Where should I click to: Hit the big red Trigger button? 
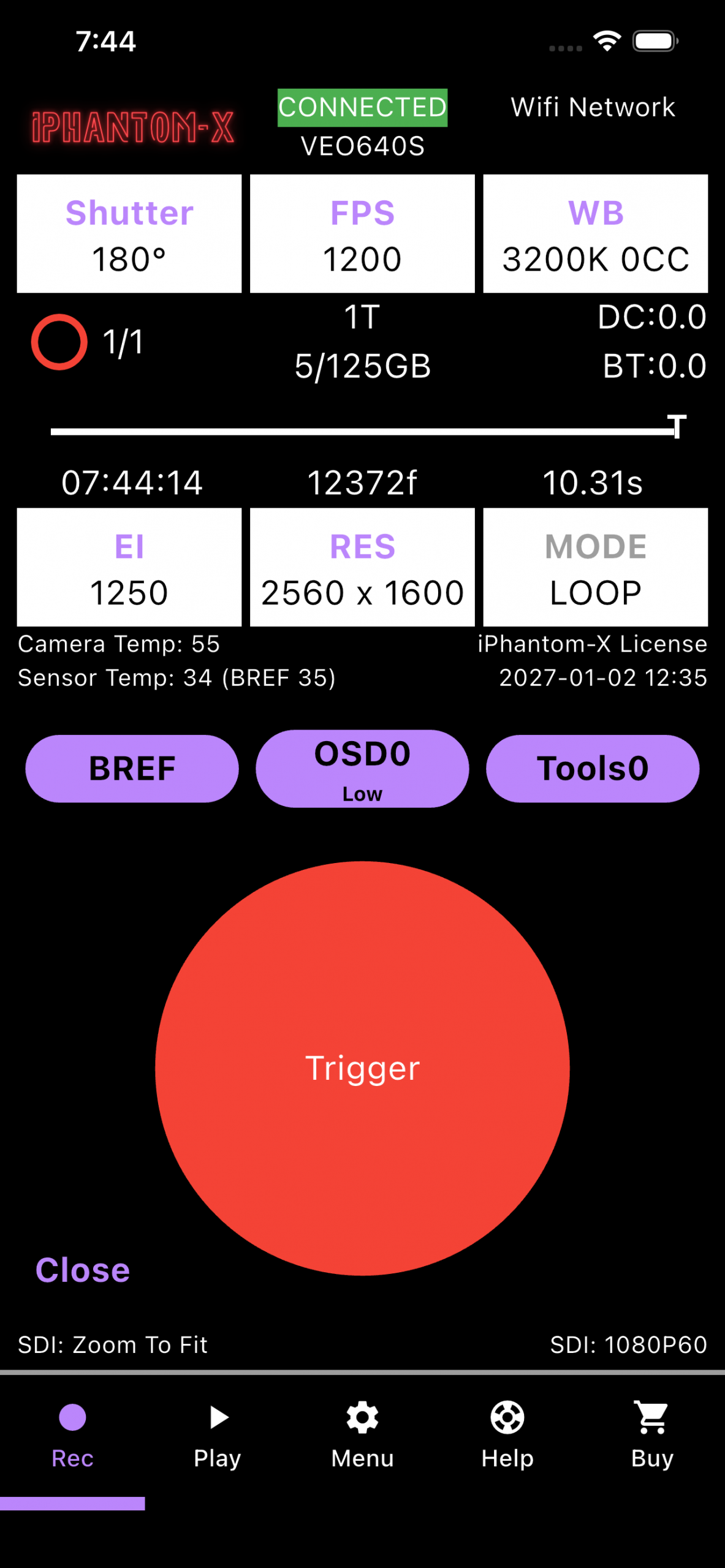tap(362, 1068)
